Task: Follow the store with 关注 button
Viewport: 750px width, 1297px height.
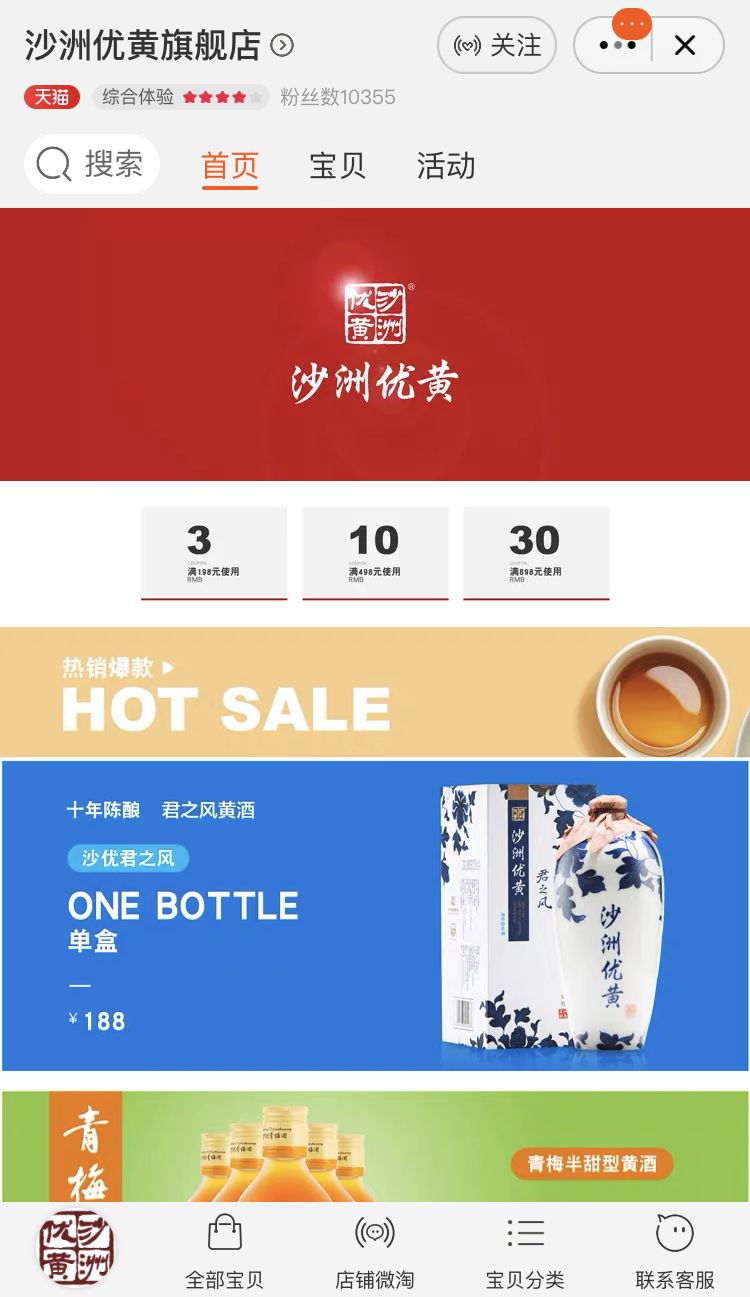Action: pos(497,46)
